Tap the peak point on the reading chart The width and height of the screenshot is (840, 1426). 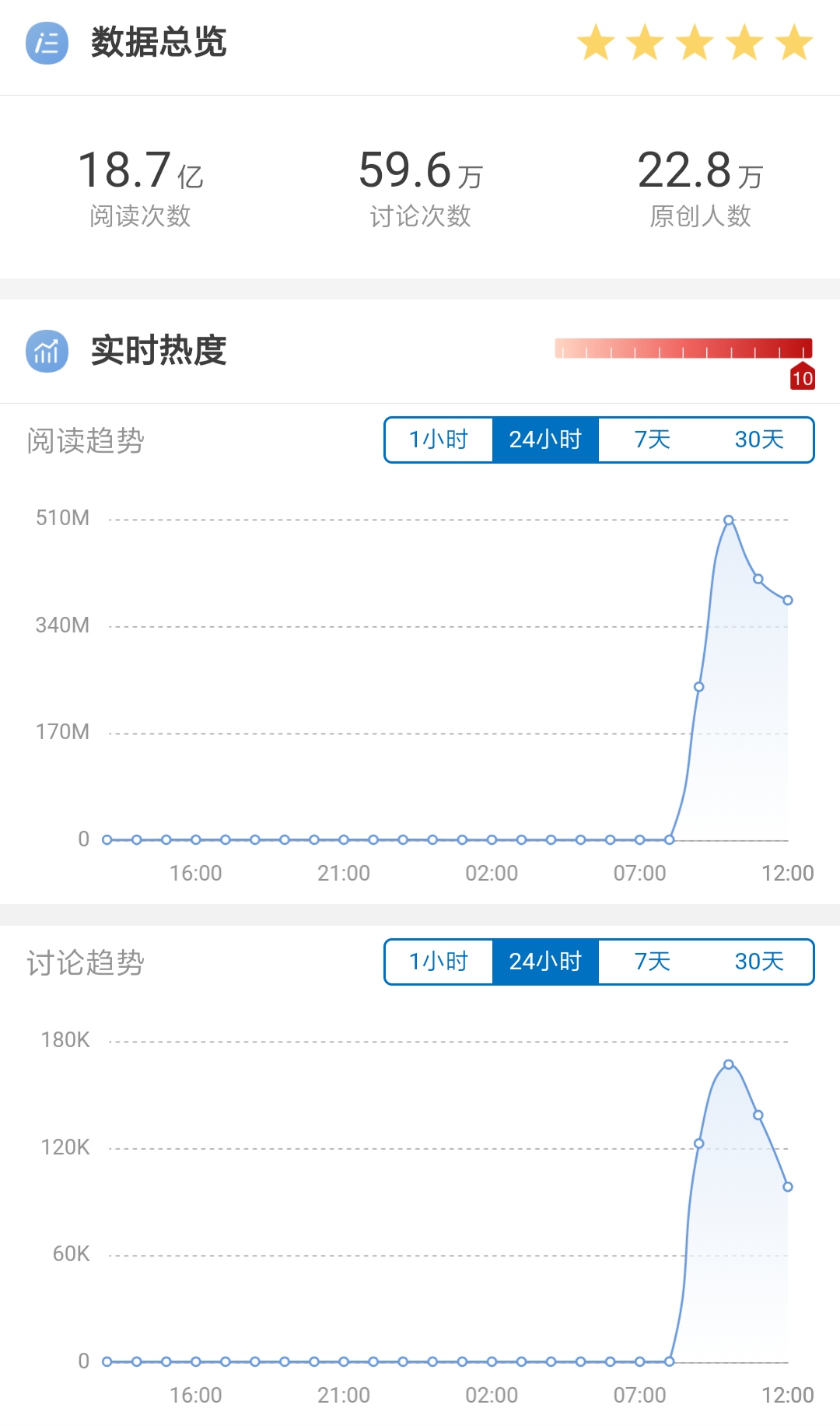729,520
